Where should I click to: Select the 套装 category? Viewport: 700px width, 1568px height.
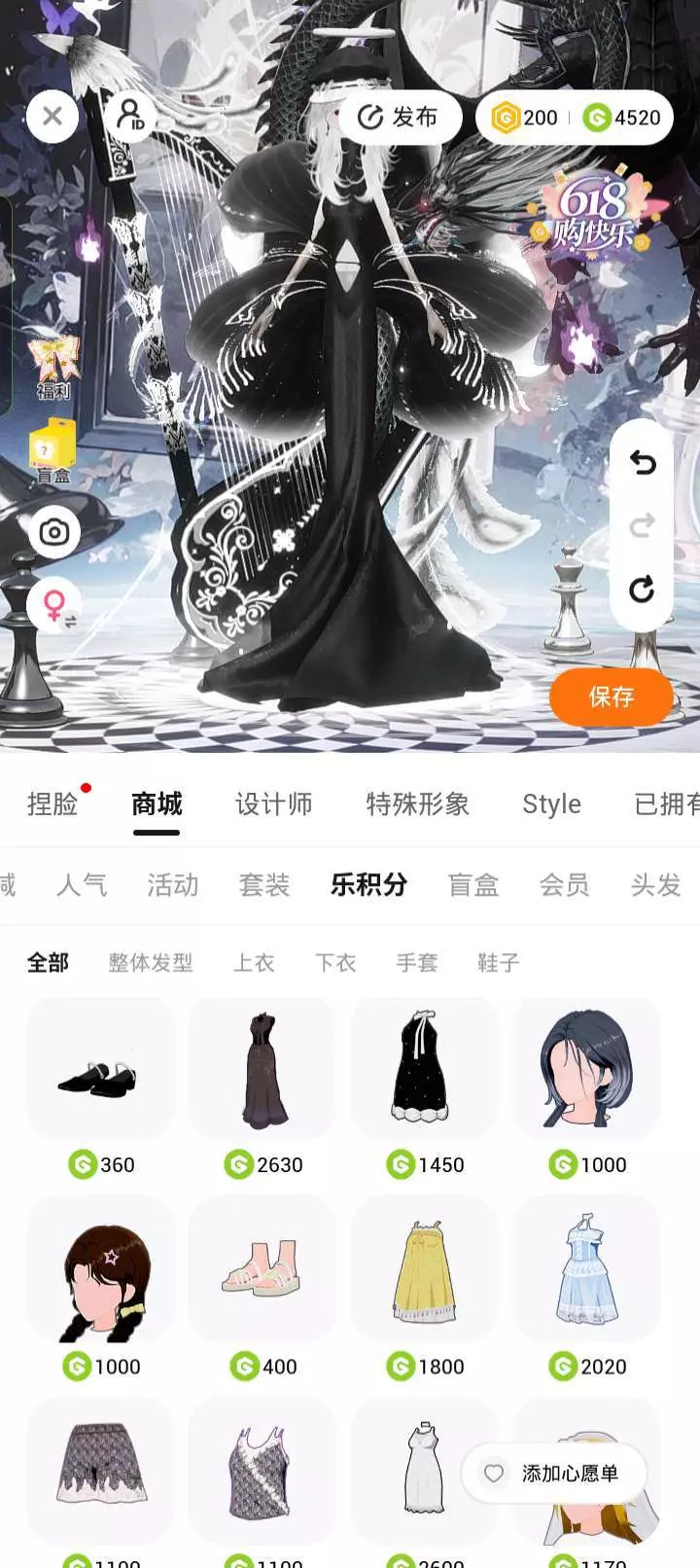coord(264,885)
